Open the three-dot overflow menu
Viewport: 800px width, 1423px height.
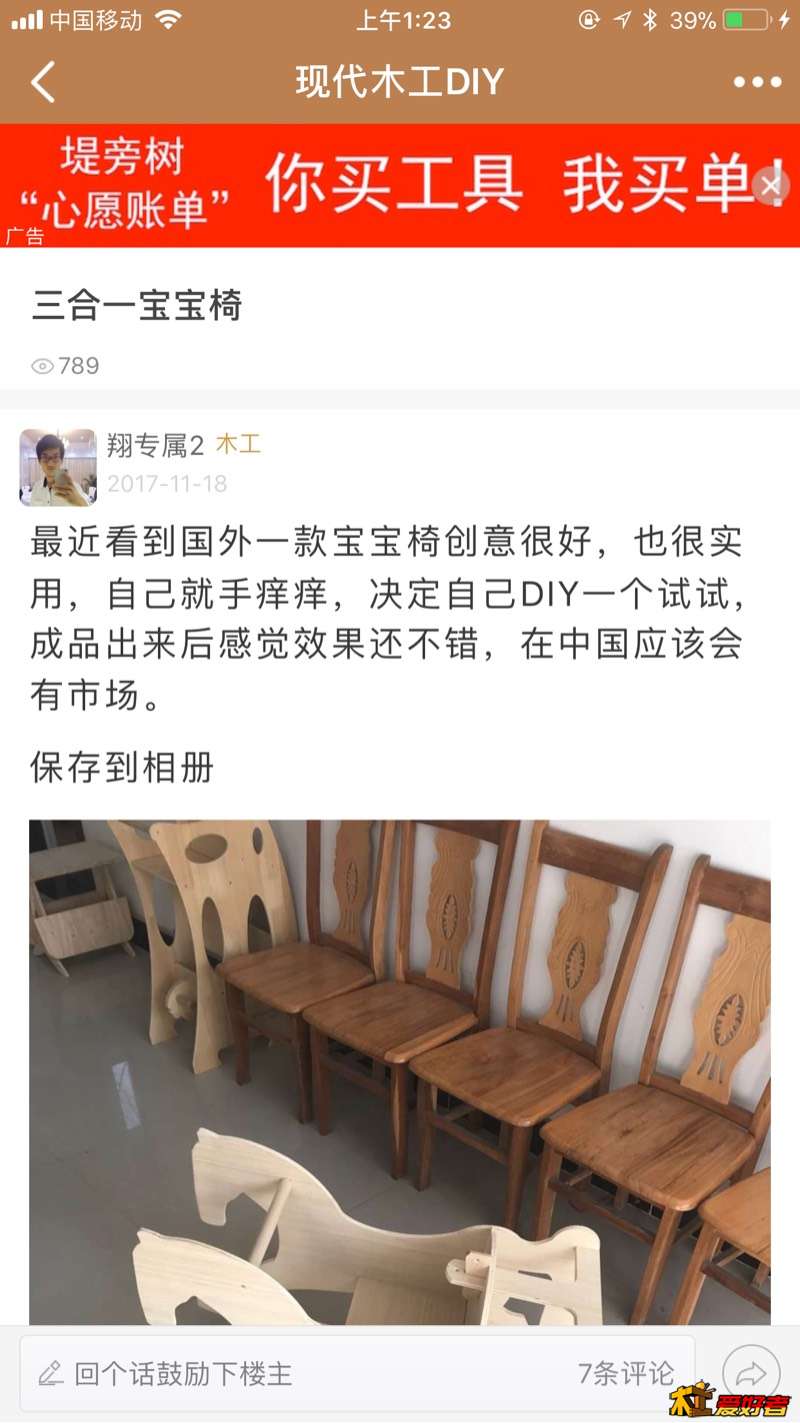coord(757,82)
